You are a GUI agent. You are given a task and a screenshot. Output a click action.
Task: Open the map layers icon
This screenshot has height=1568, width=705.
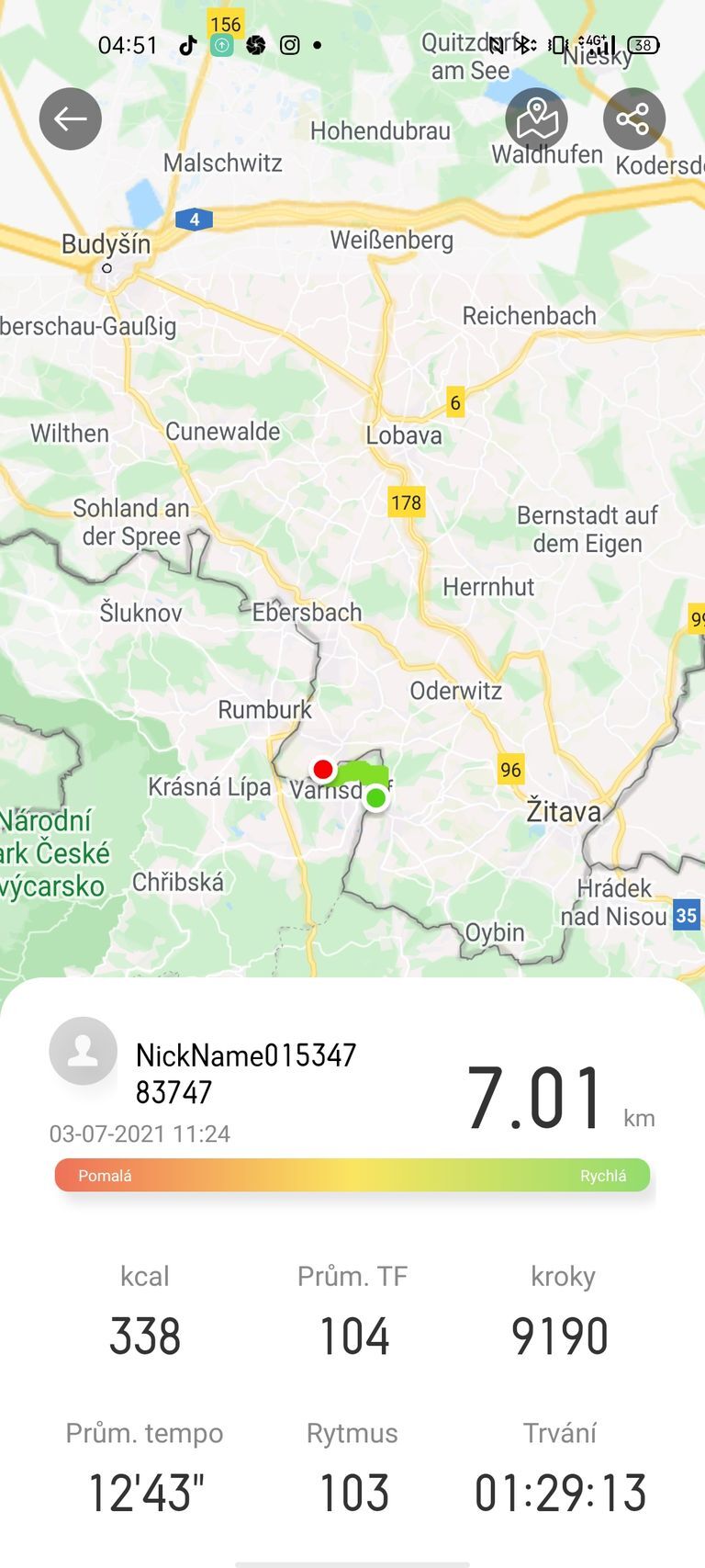pos(536,118)
